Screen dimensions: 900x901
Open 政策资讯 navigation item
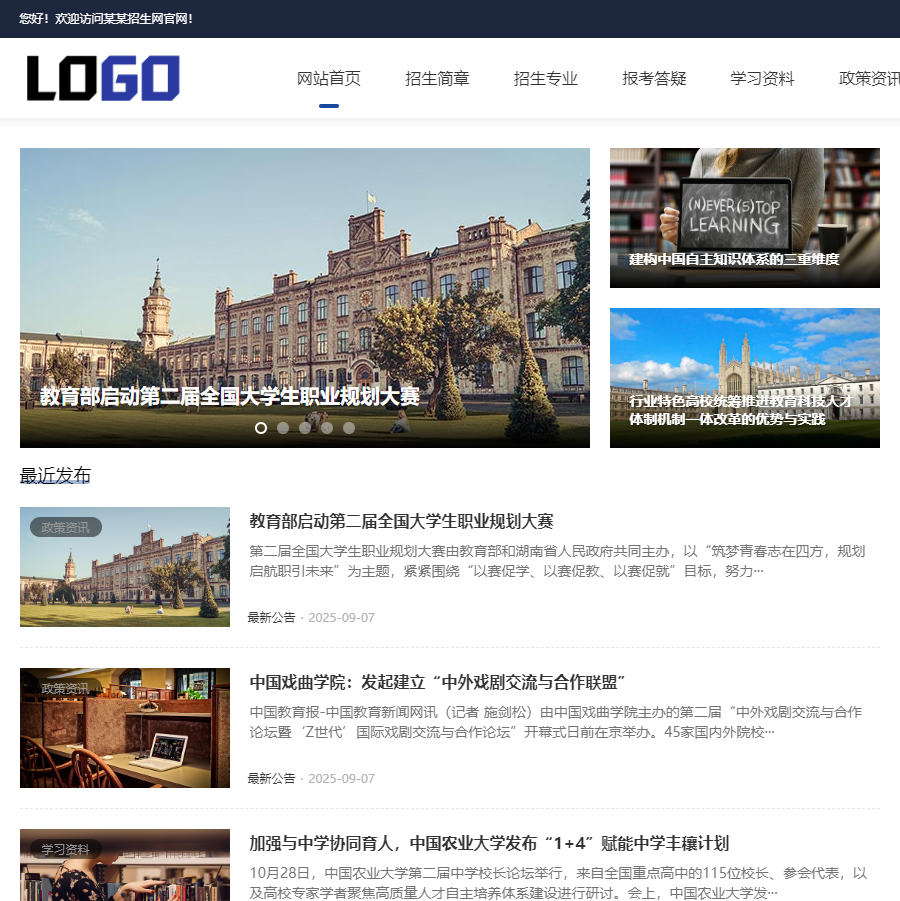[x=868, y=79]
